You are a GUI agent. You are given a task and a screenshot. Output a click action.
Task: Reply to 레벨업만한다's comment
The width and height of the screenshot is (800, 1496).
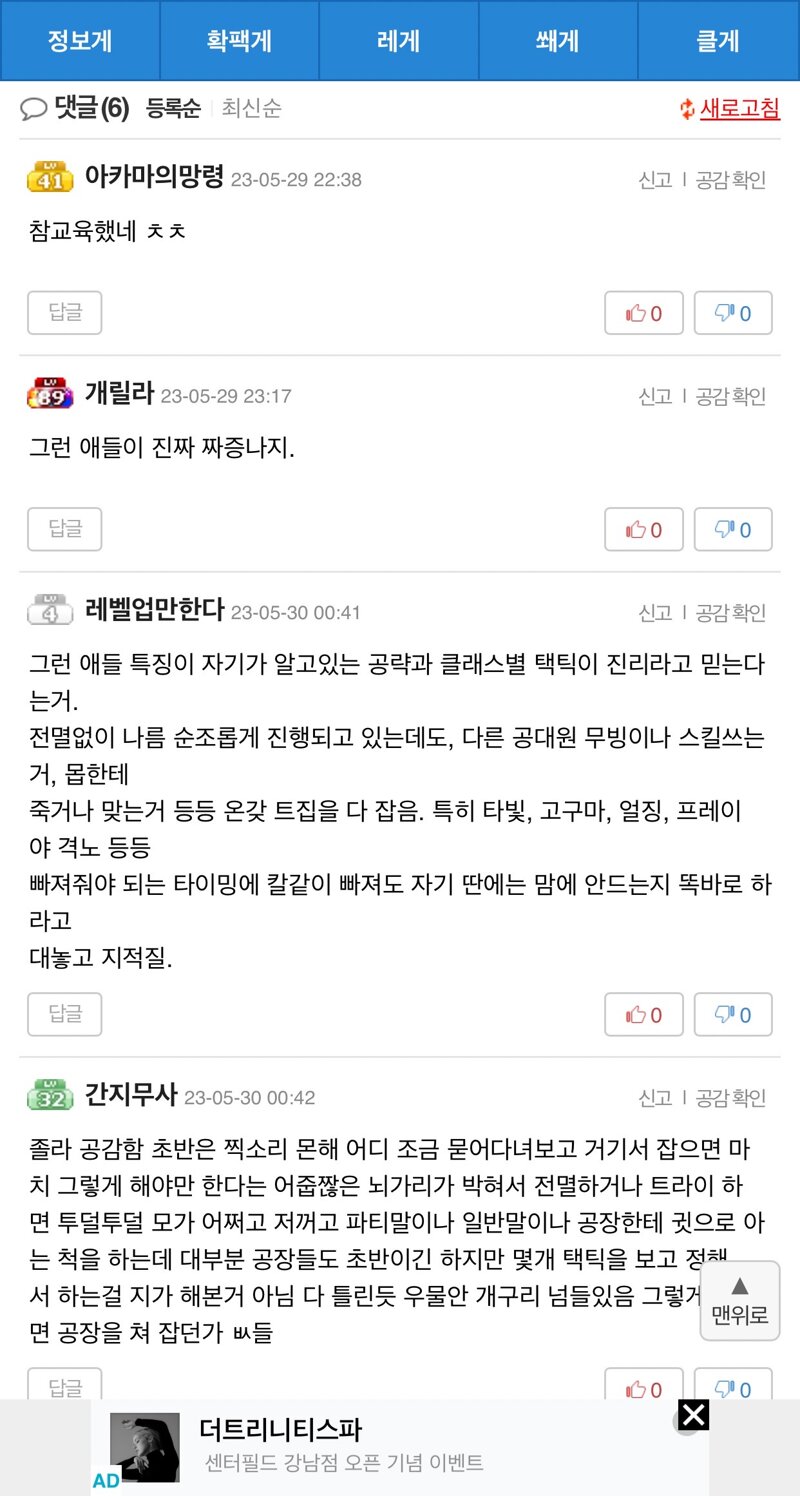coord(65,1014)
